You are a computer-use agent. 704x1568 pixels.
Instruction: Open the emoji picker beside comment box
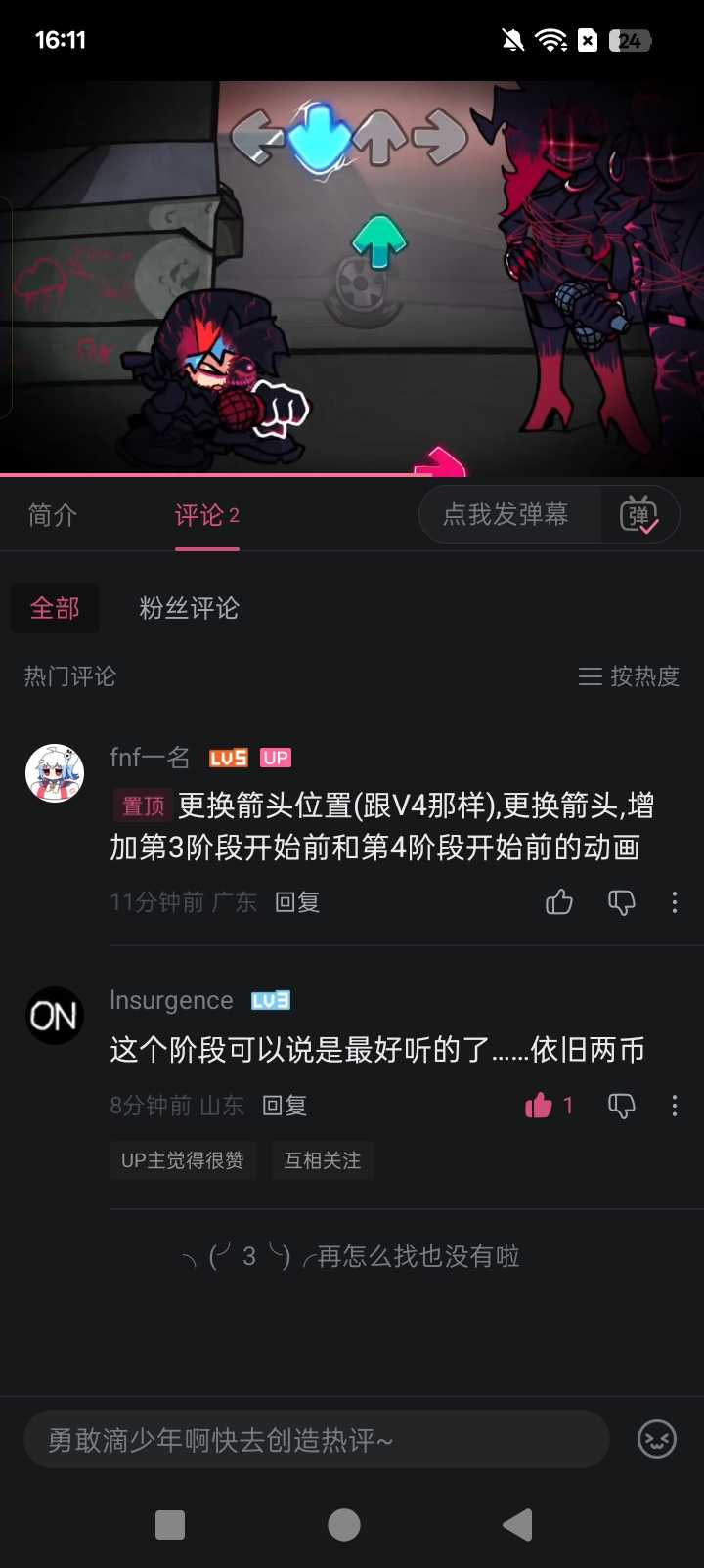click(x=657, y=1439)
